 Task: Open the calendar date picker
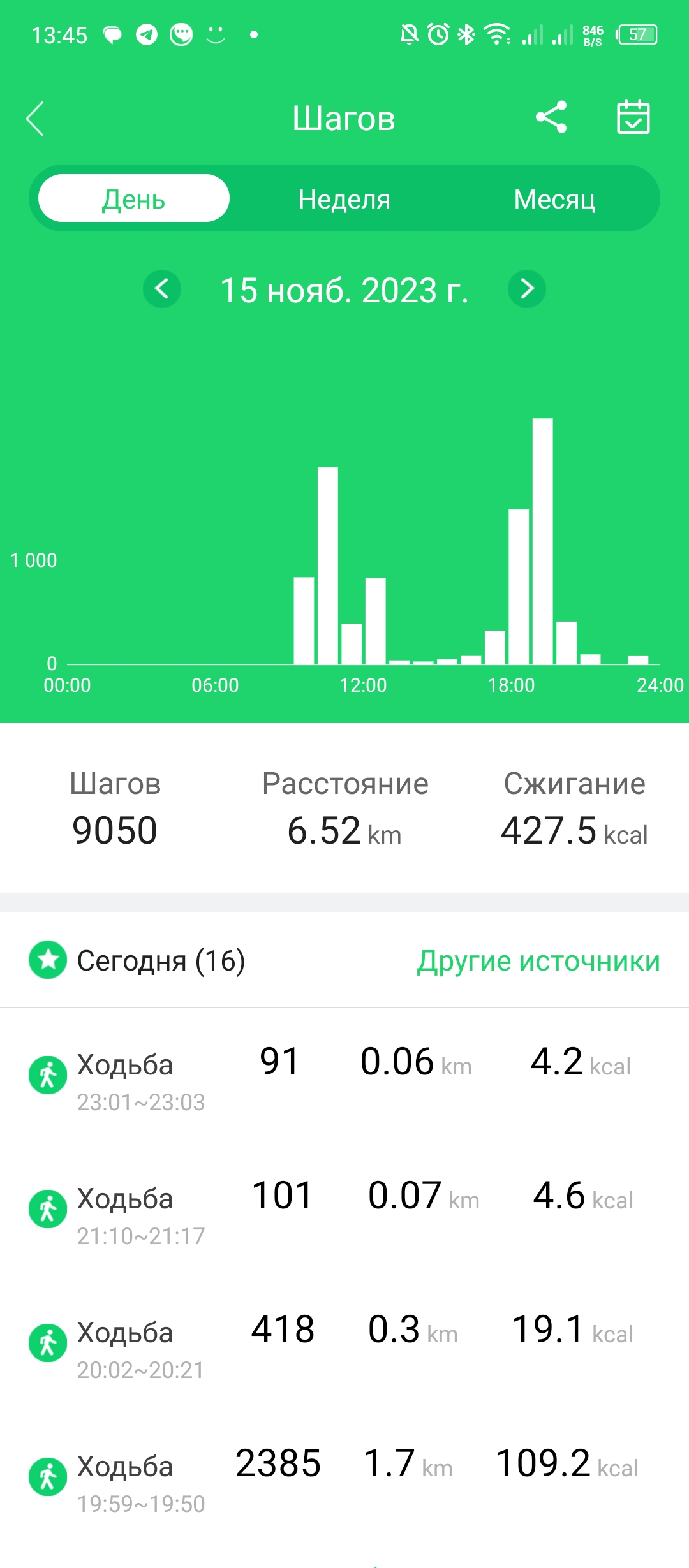pyautogui.click(x=633, y=117)
